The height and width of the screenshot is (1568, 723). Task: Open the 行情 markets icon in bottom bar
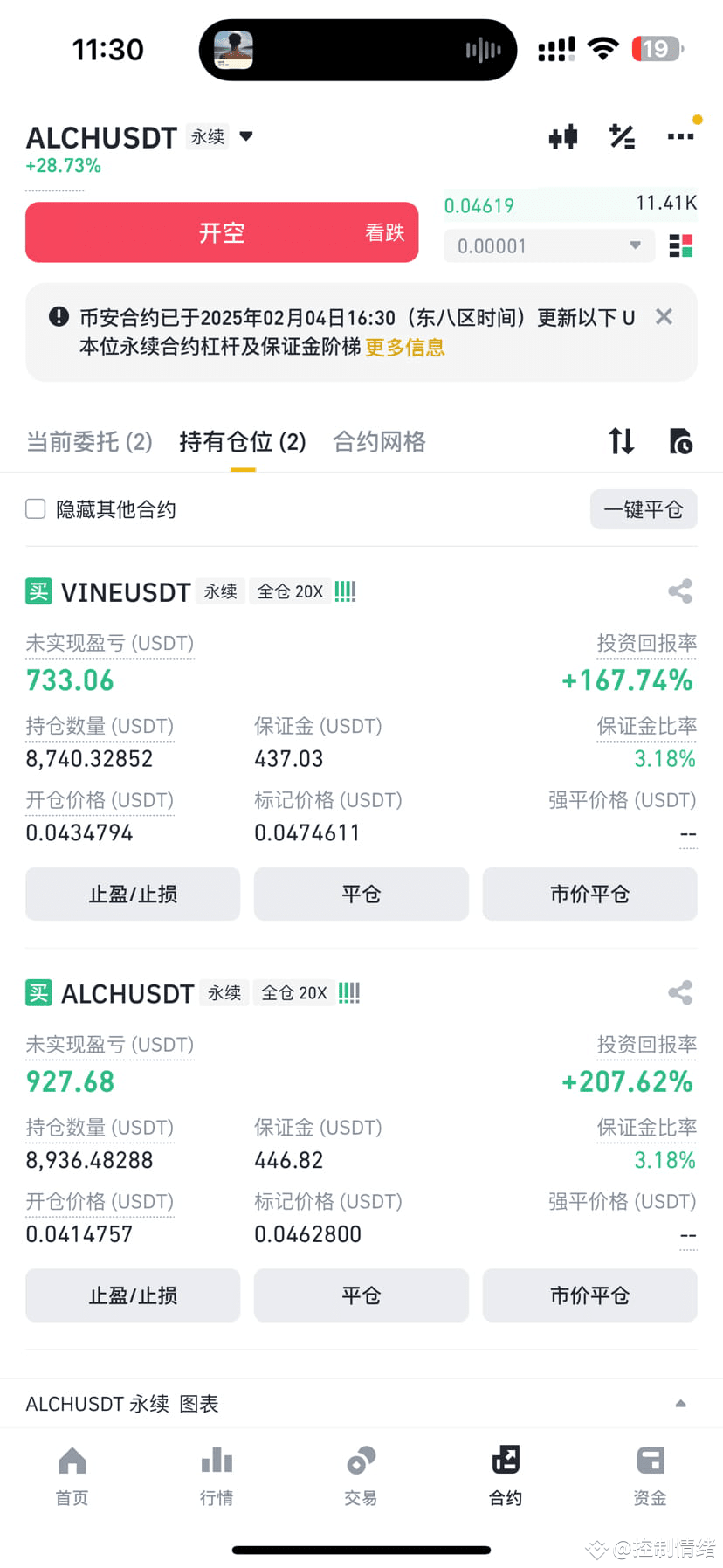pyautogui.click(x=216, y=1475)
